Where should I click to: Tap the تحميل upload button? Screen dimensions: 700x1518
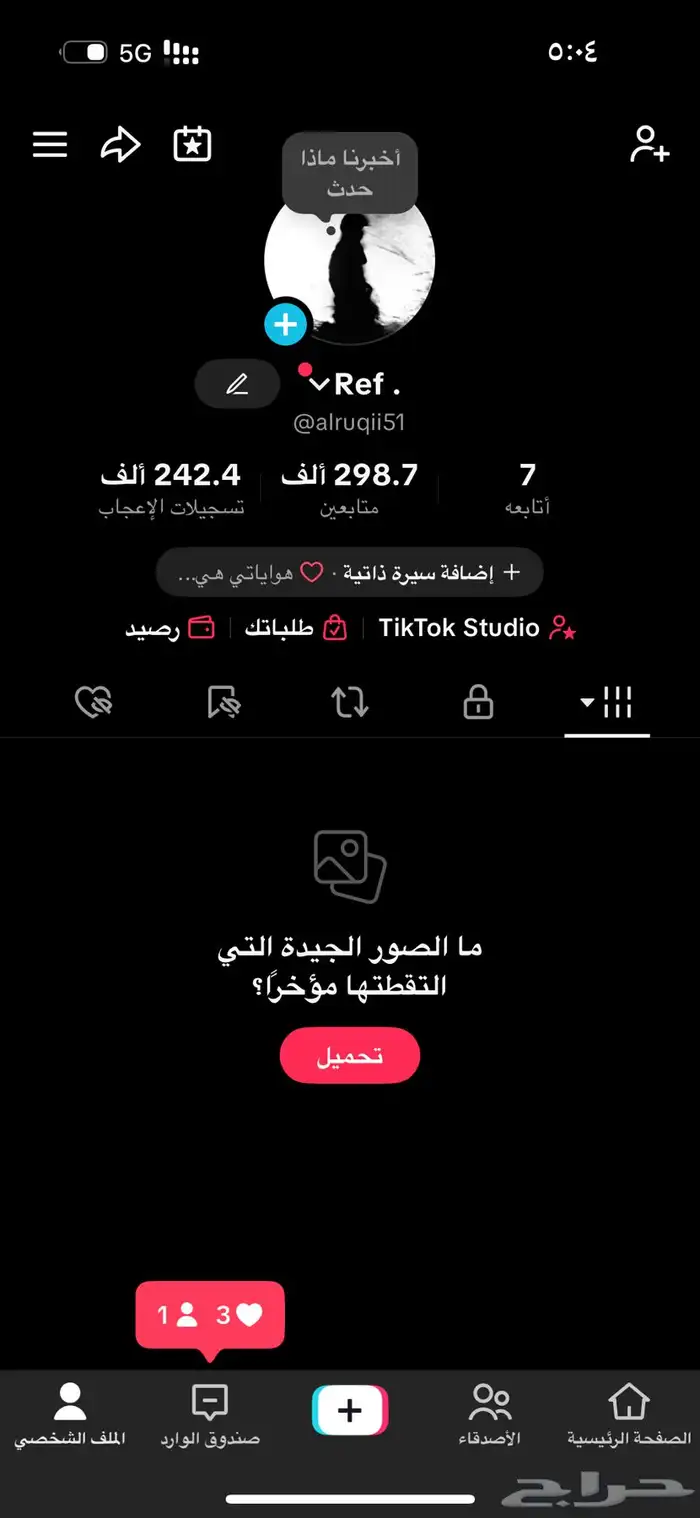[x=350, y=1055]
